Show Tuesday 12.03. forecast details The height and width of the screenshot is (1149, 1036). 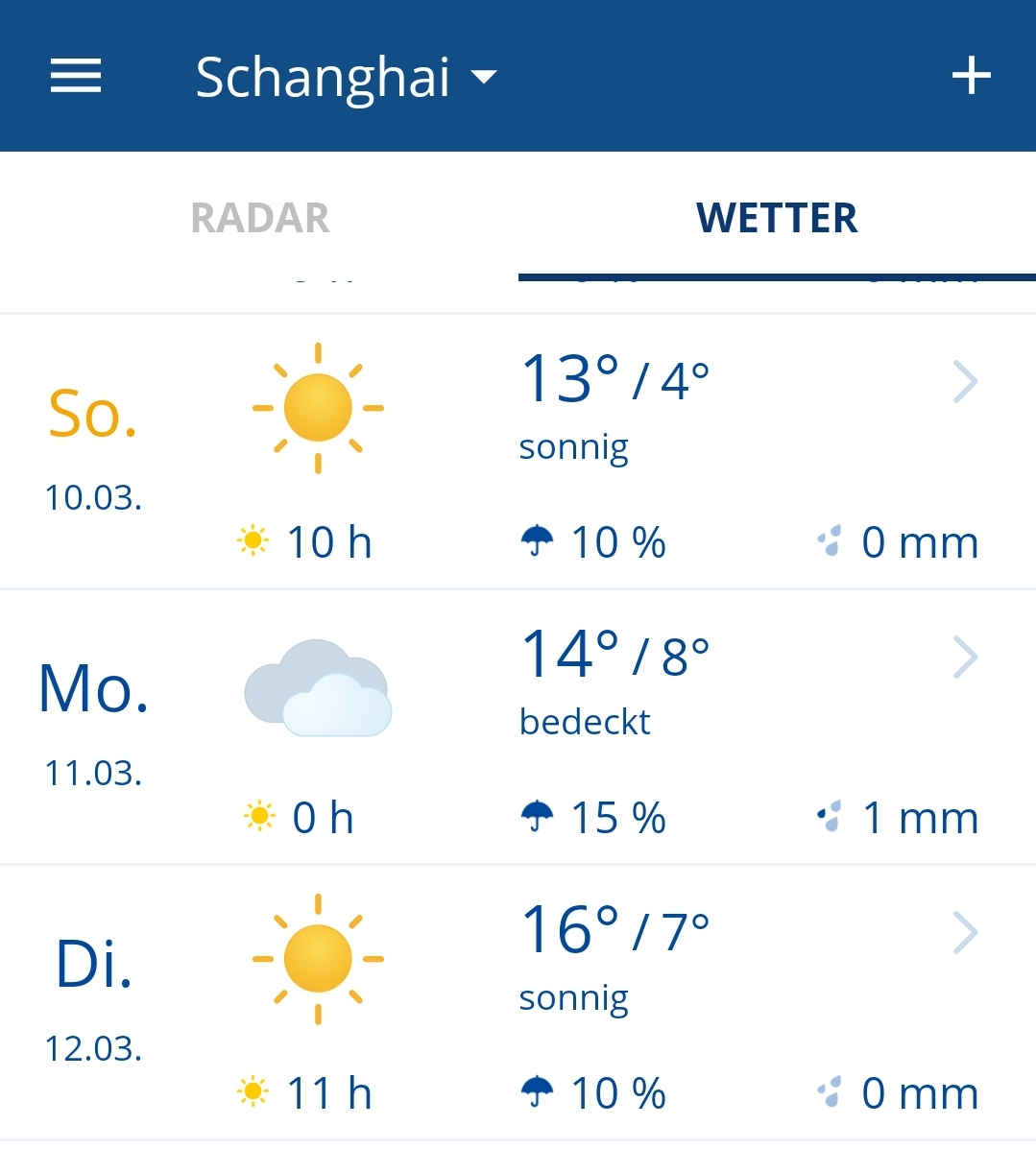965,933
